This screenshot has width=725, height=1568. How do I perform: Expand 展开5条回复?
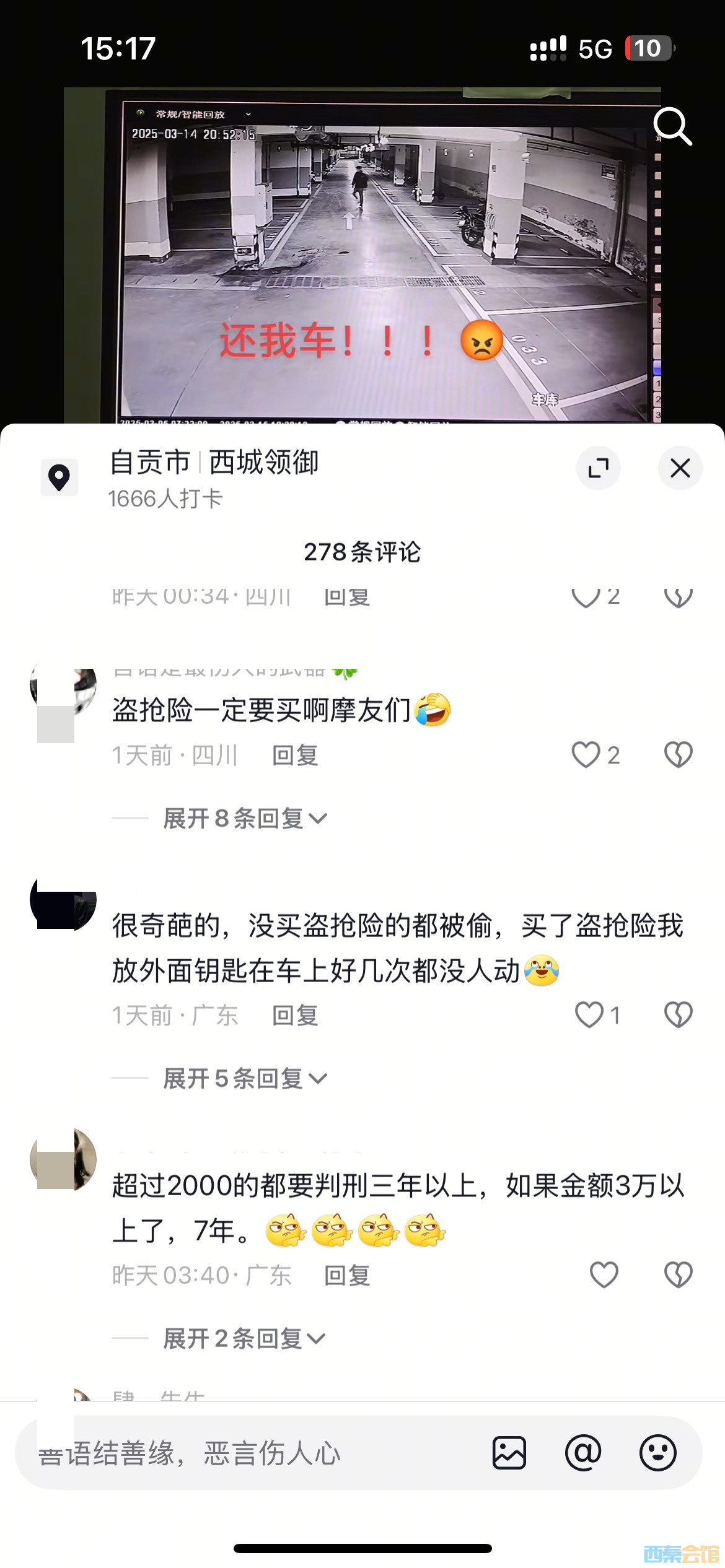pos(245,1079)
